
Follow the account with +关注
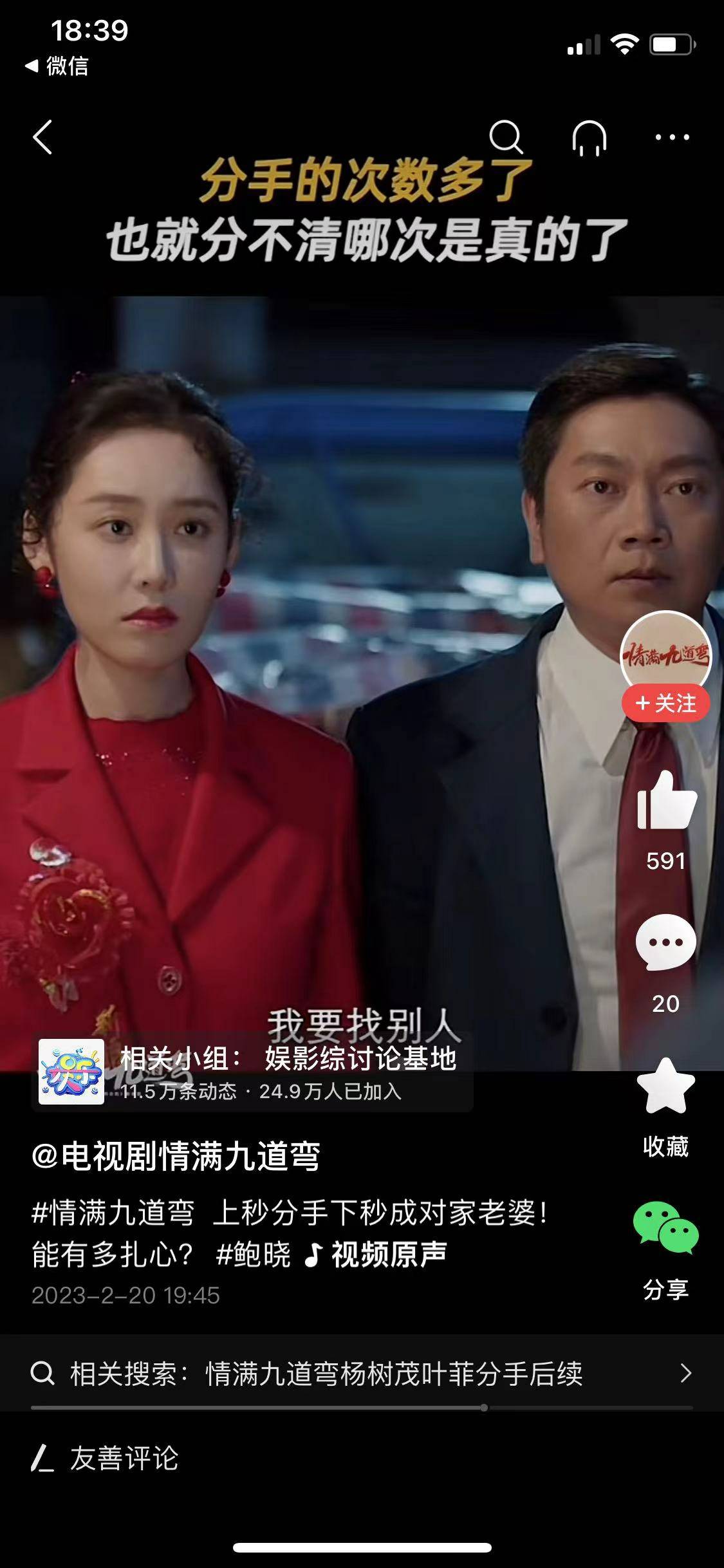[665, 704]
